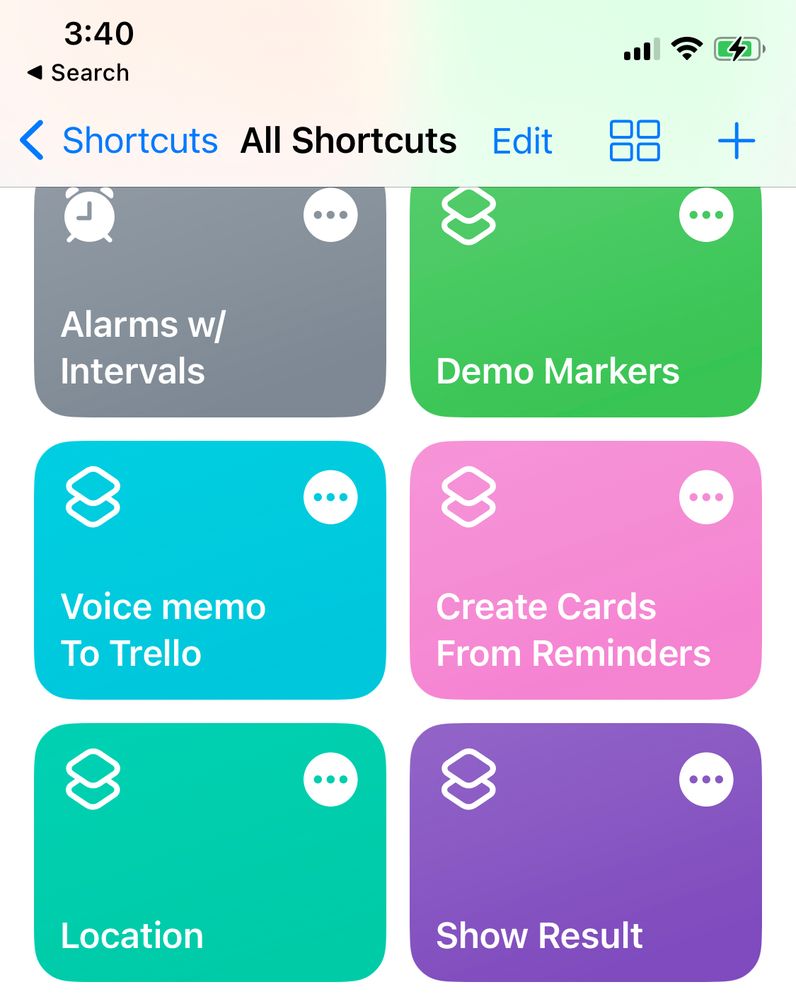Image resolution: width=796 pixels, height=999 pixels.
Task: Tap Edit in the navigation bar
Action: point(522,141)
